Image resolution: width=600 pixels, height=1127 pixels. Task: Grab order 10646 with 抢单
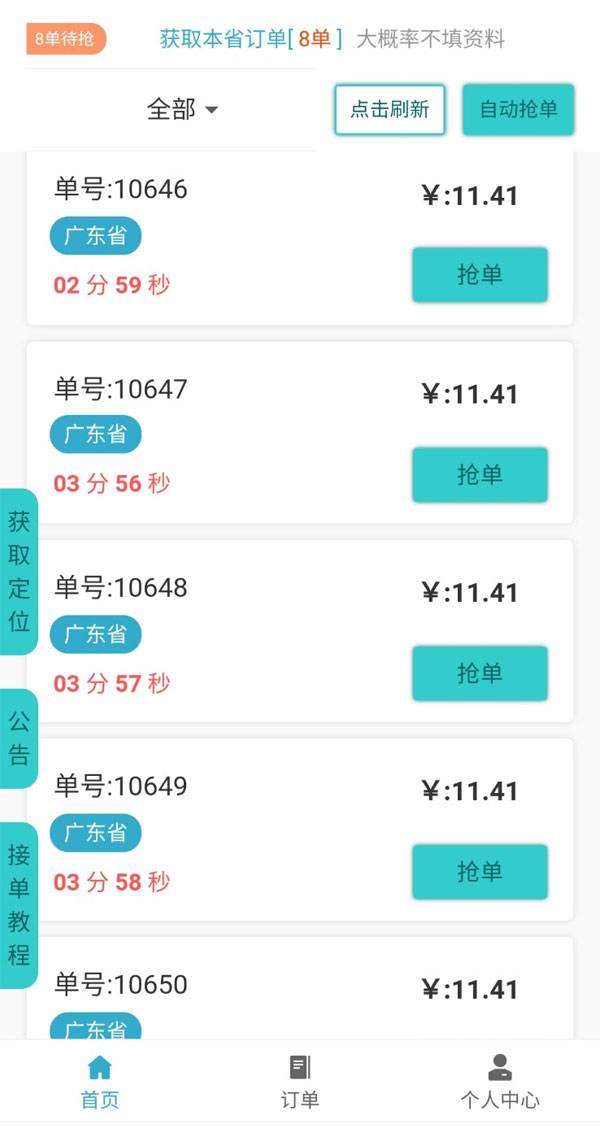tap(480, 275)
